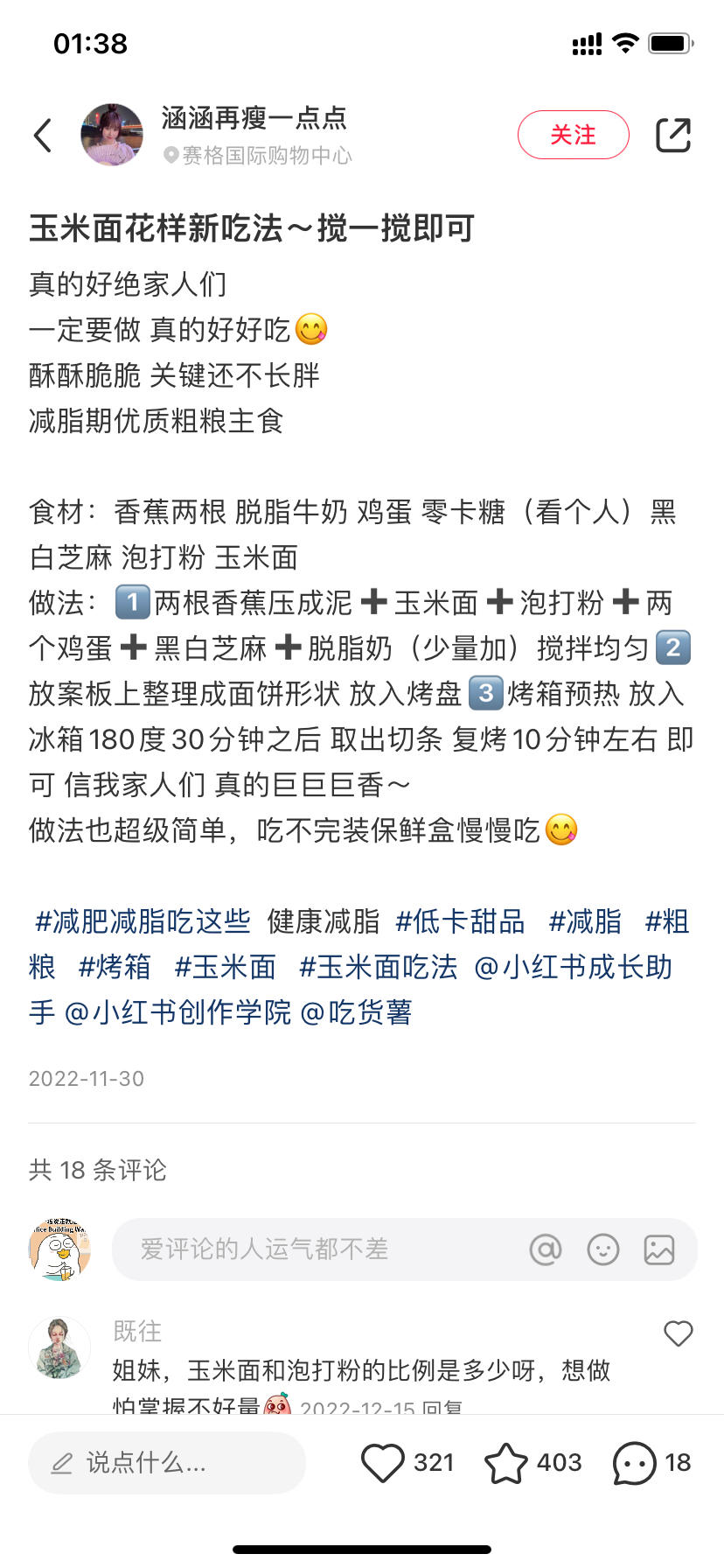This screenshot has height=1568, width=724.
Task: Open hashtag #玉米面吃法
Action: 378,967
